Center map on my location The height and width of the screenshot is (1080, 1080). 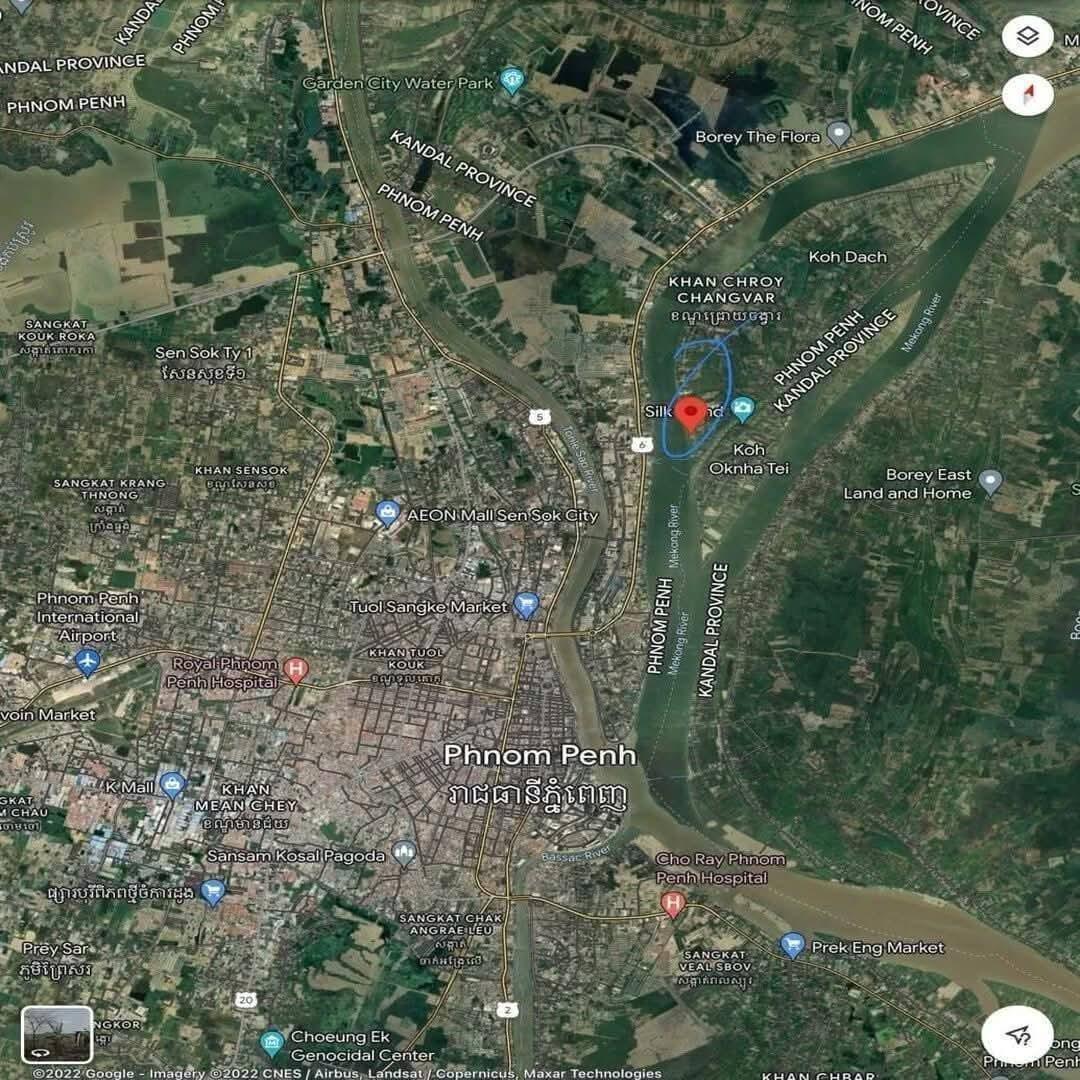pyautogui.click(x=1017, y=1034)
